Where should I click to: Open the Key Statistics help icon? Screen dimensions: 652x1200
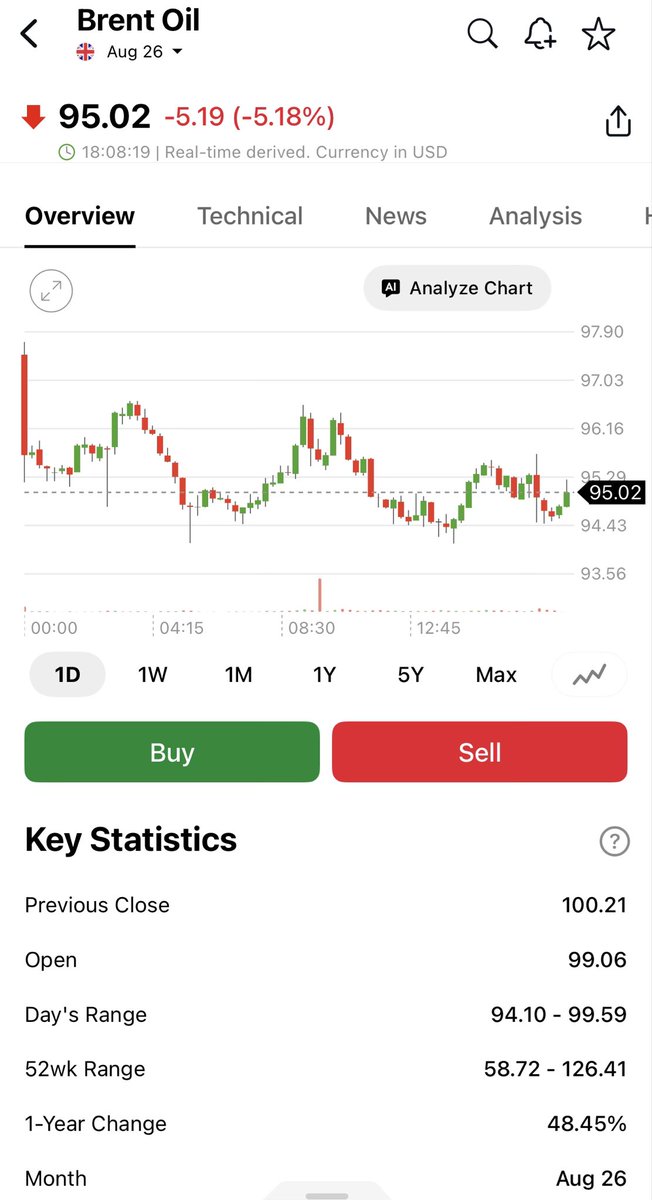[614, 841]
